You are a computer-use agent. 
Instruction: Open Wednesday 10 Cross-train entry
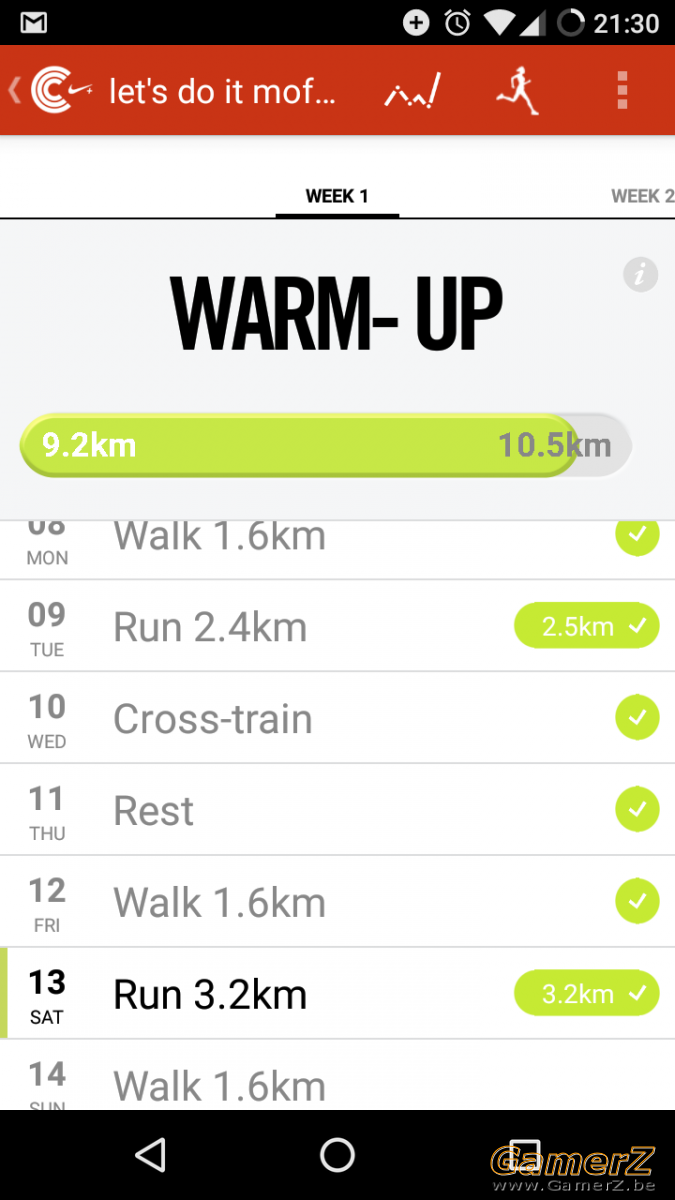(337, 718)
